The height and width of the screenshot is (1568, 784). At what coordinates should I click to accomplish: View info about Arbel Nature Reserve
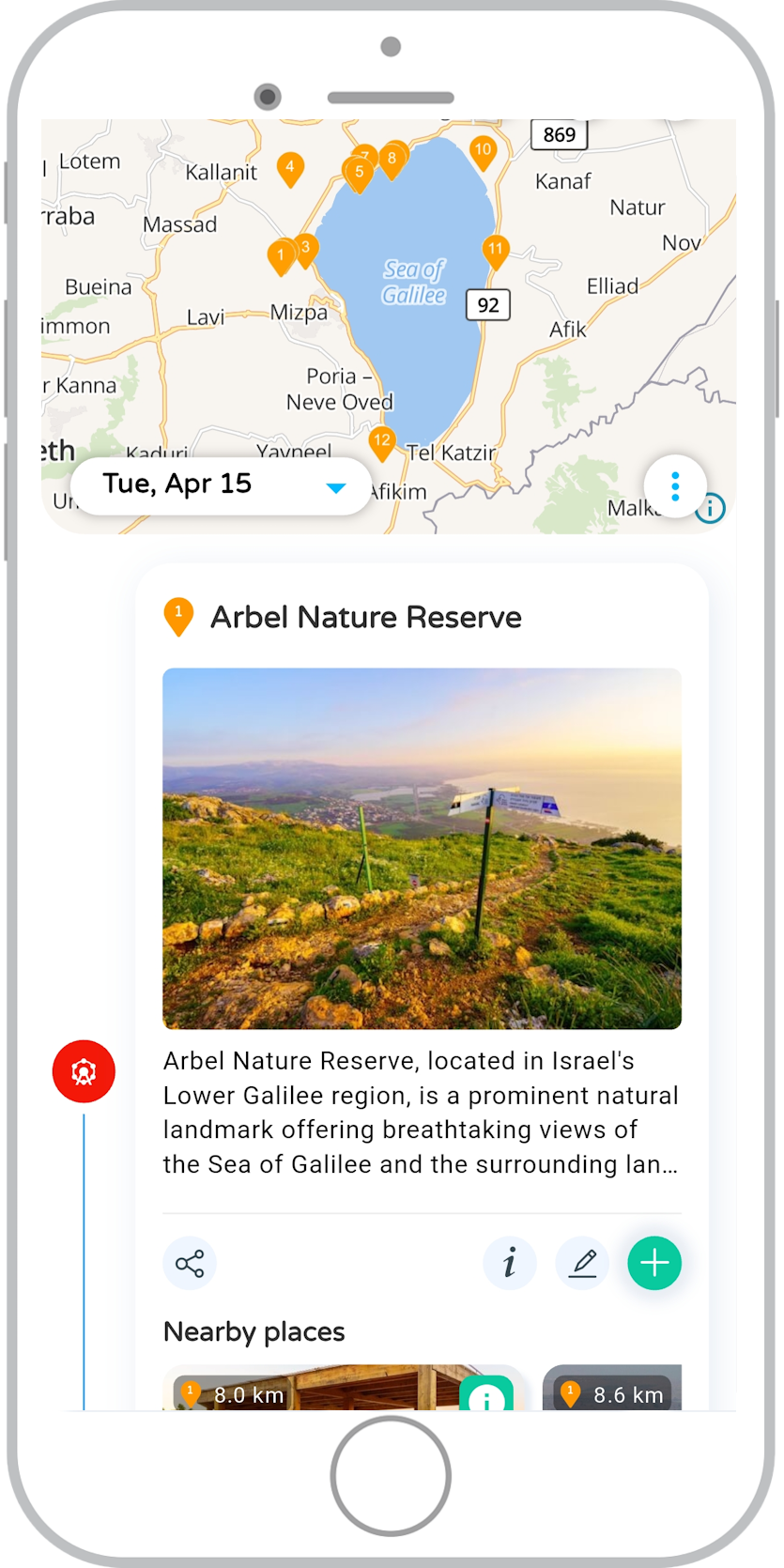point(509,1263)
